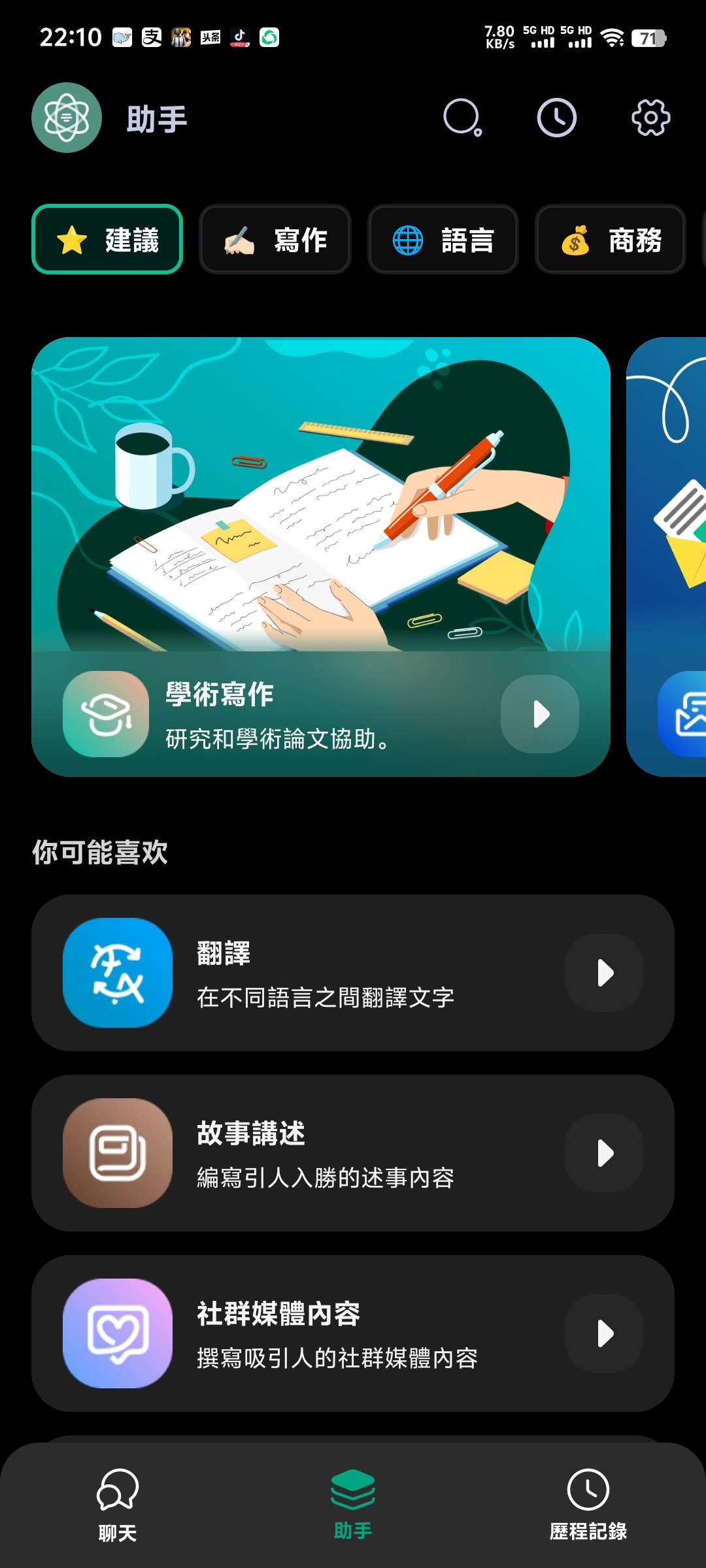Switch to the 寫作 category chip
The height and width of the screenshot is (1568, 706).
275,240
